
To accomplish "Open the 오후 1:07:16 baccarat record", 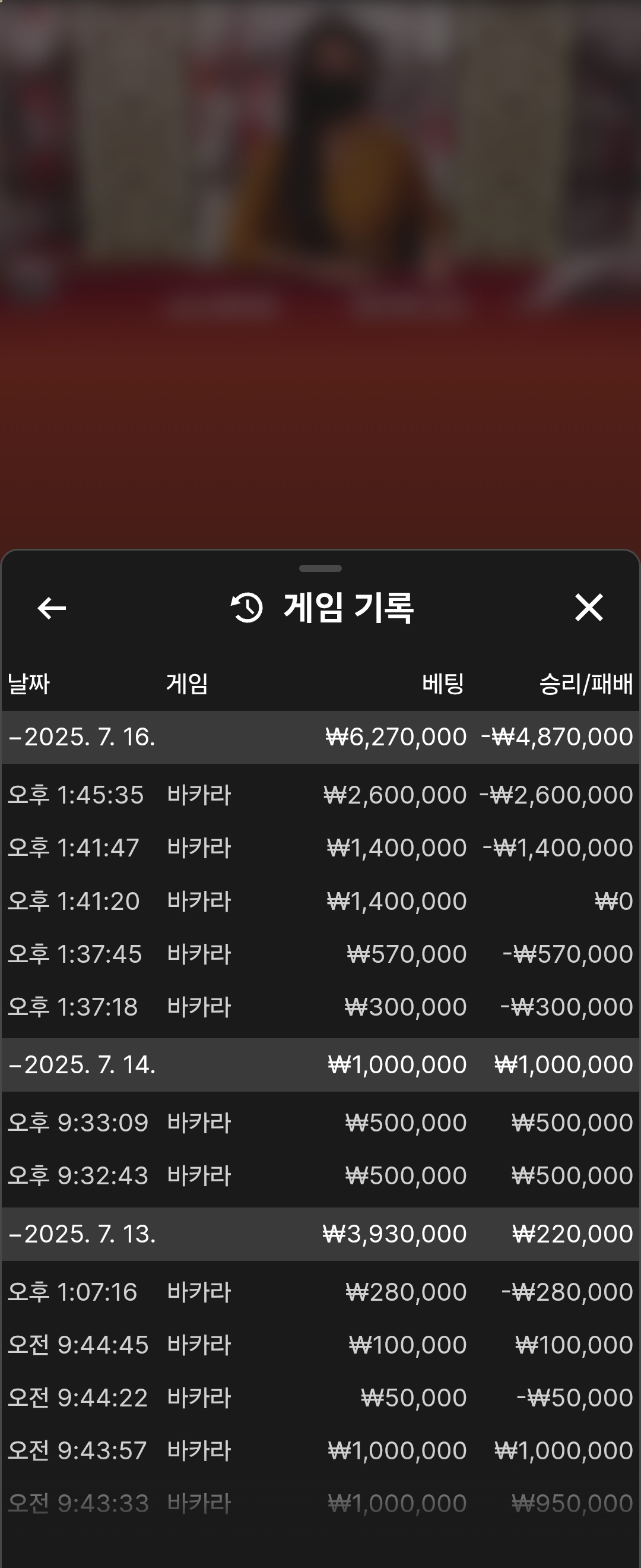I will pyautogui.click(x=320, y=1292).
